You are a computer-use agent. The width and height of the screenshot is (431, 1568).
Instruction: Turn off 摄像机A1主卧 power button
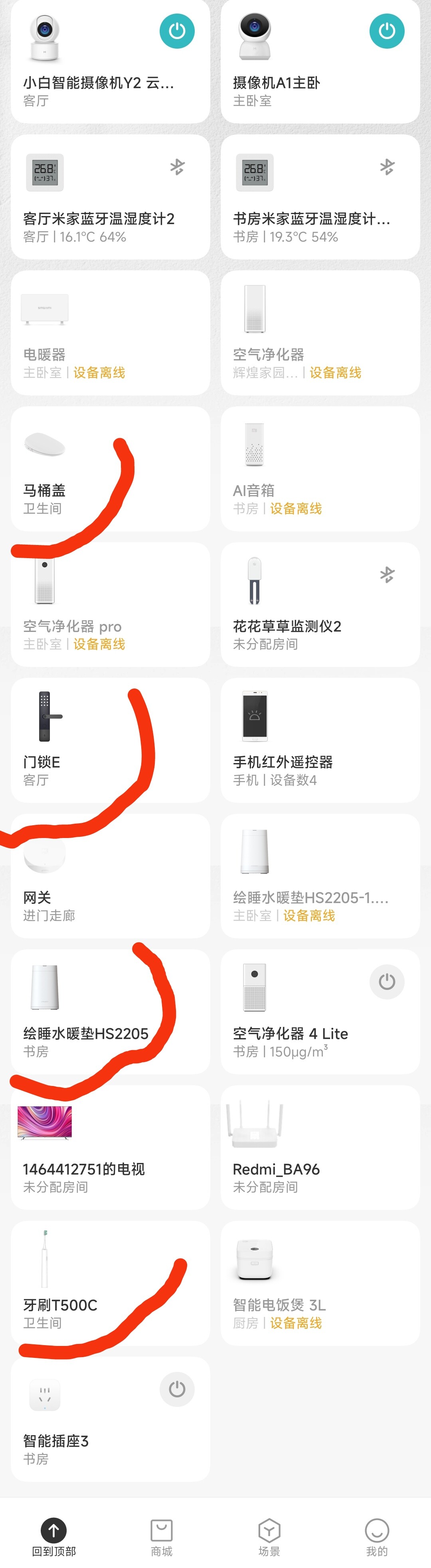(x=386, y=31)
